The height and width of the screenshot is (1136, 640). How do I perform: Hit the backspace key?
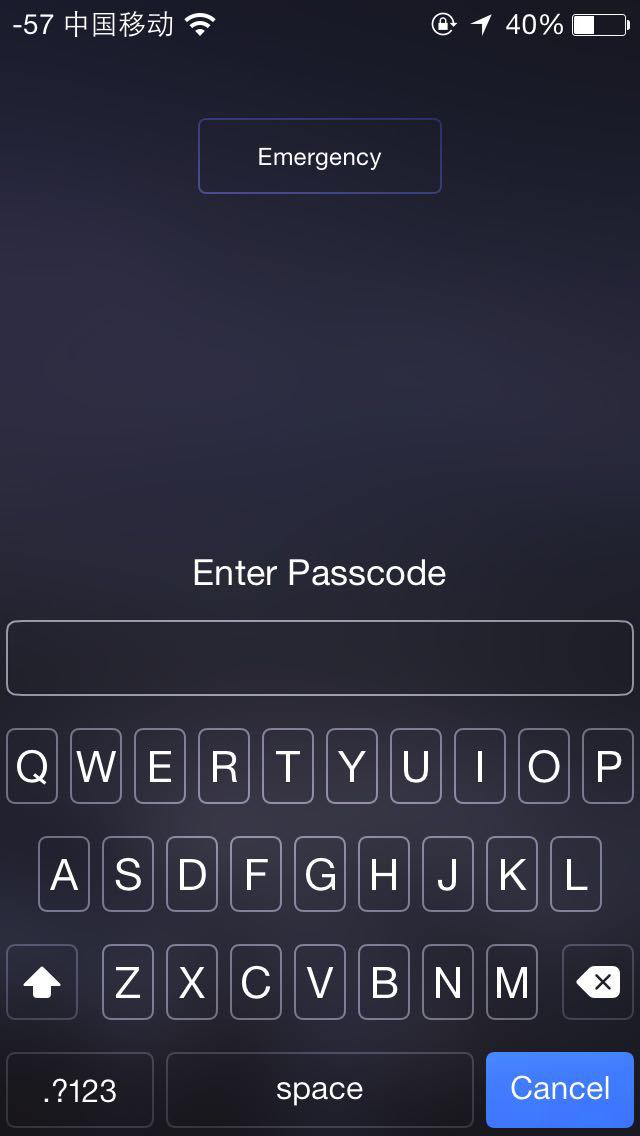click(x=598, y=982)
